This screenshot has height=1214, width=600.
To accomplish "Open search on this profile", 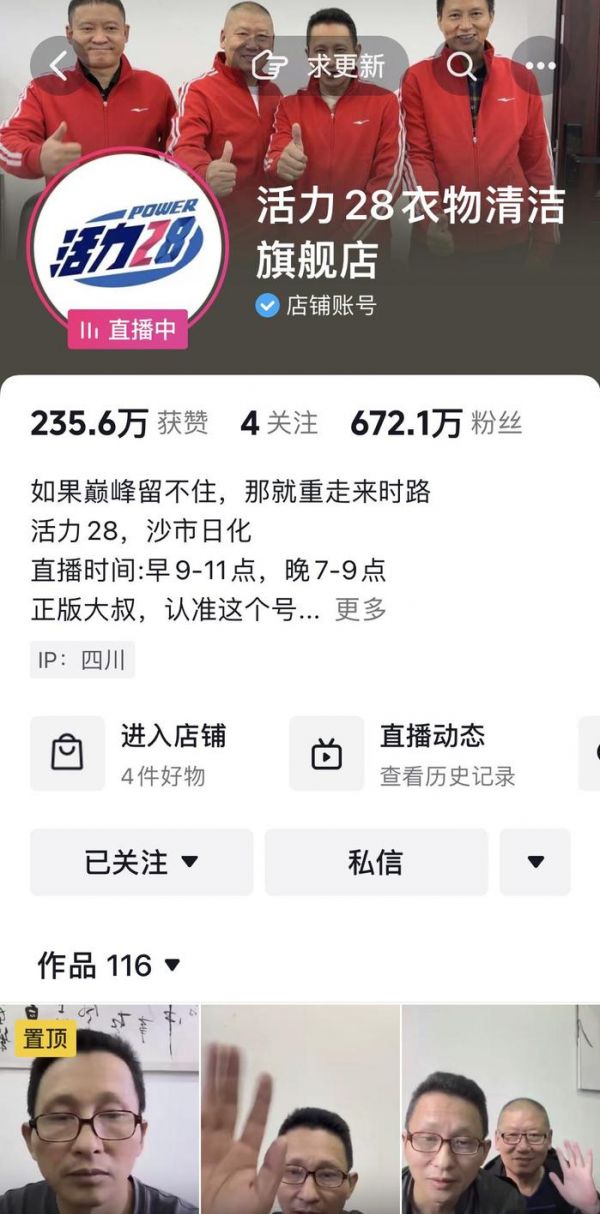I will click(x=461, y=66).
